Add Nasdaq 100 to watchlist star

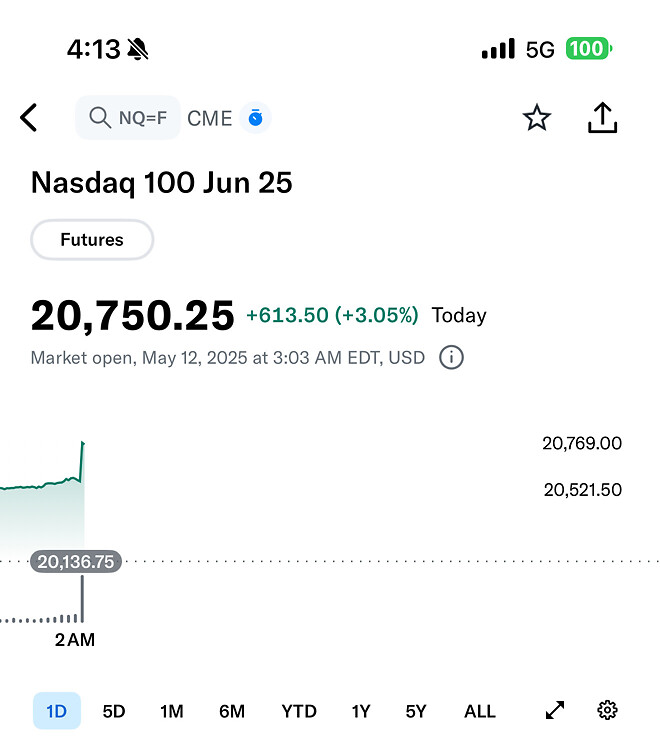(537, 118)
